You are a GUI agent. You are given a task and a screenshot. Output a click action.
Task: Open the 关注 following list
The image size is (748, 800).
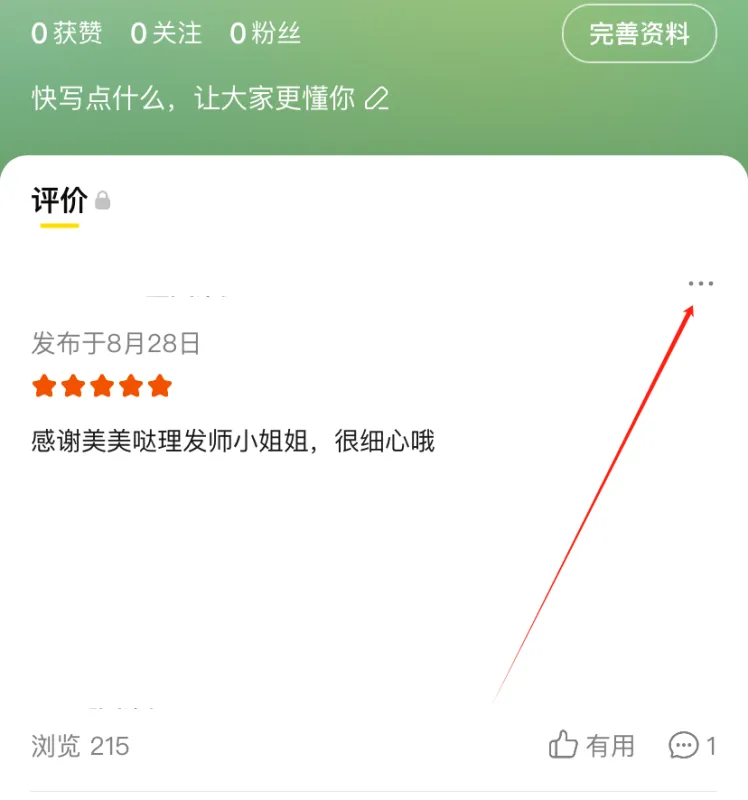click(167, 32)
